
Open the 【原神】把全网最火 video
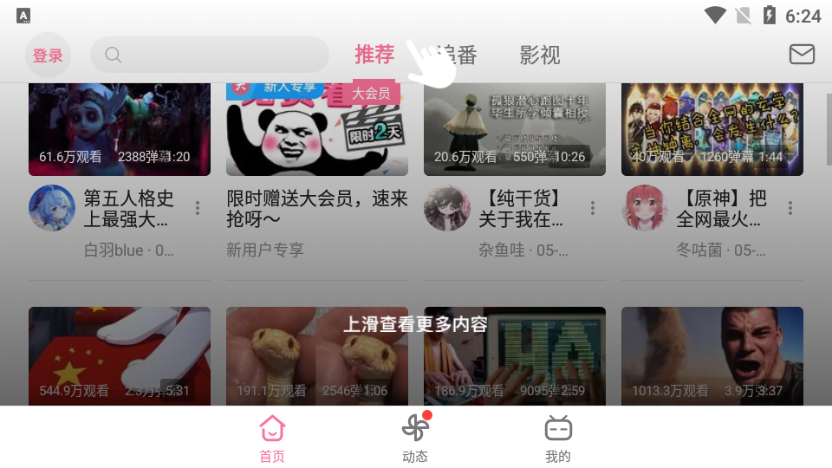(712, 130)
